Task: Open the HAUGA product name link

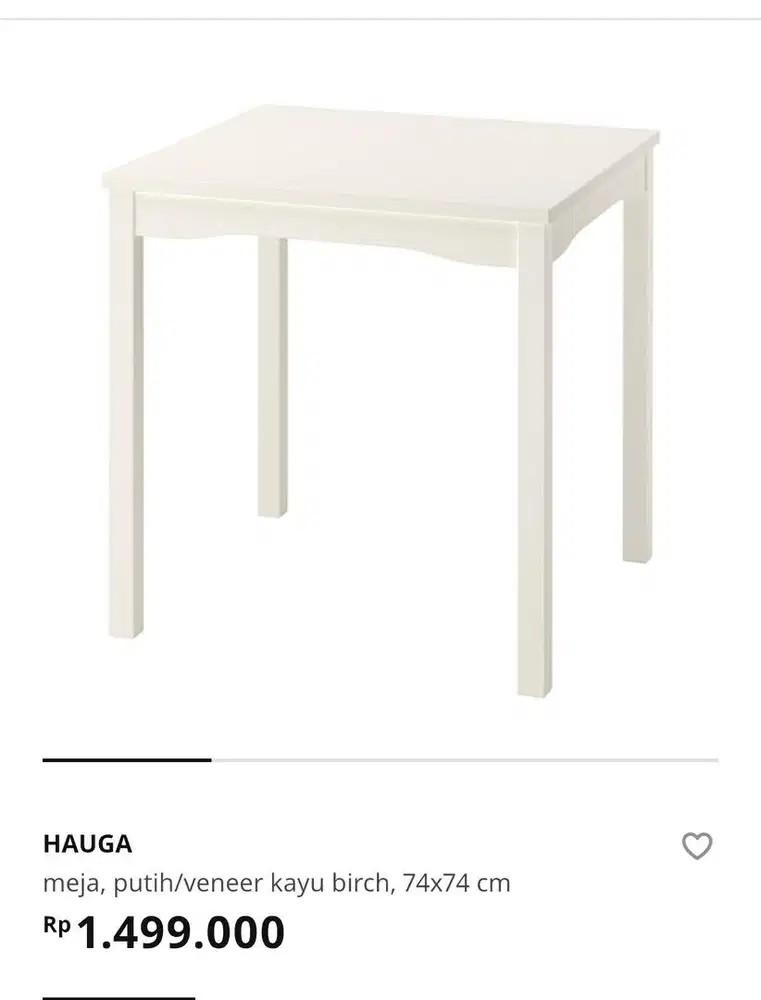Action: (88, 844)
